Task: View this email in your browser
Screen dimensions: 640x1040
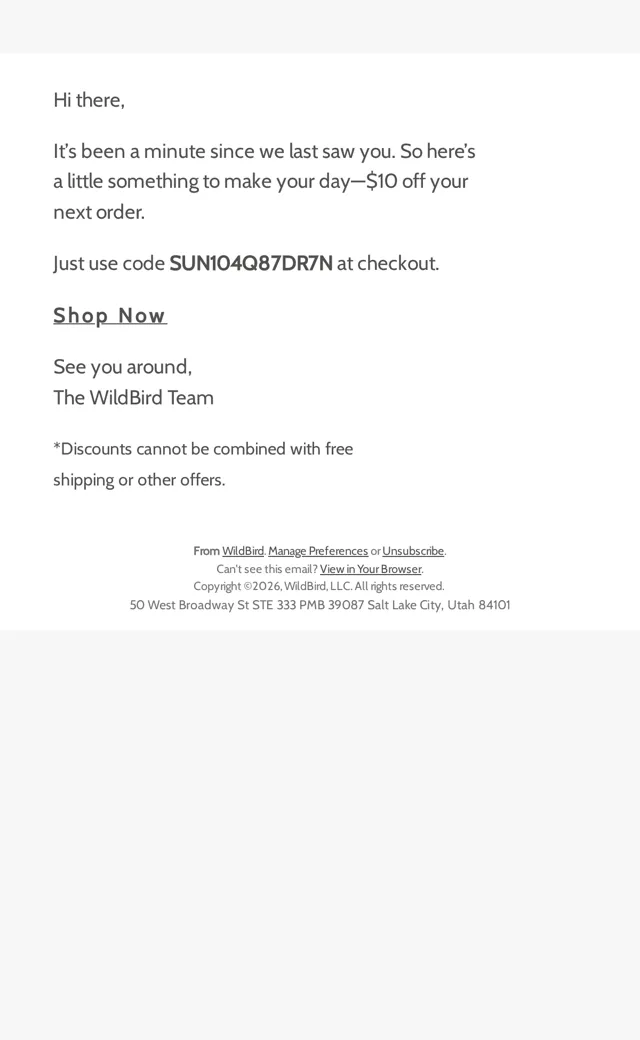Action: point(370,569)
